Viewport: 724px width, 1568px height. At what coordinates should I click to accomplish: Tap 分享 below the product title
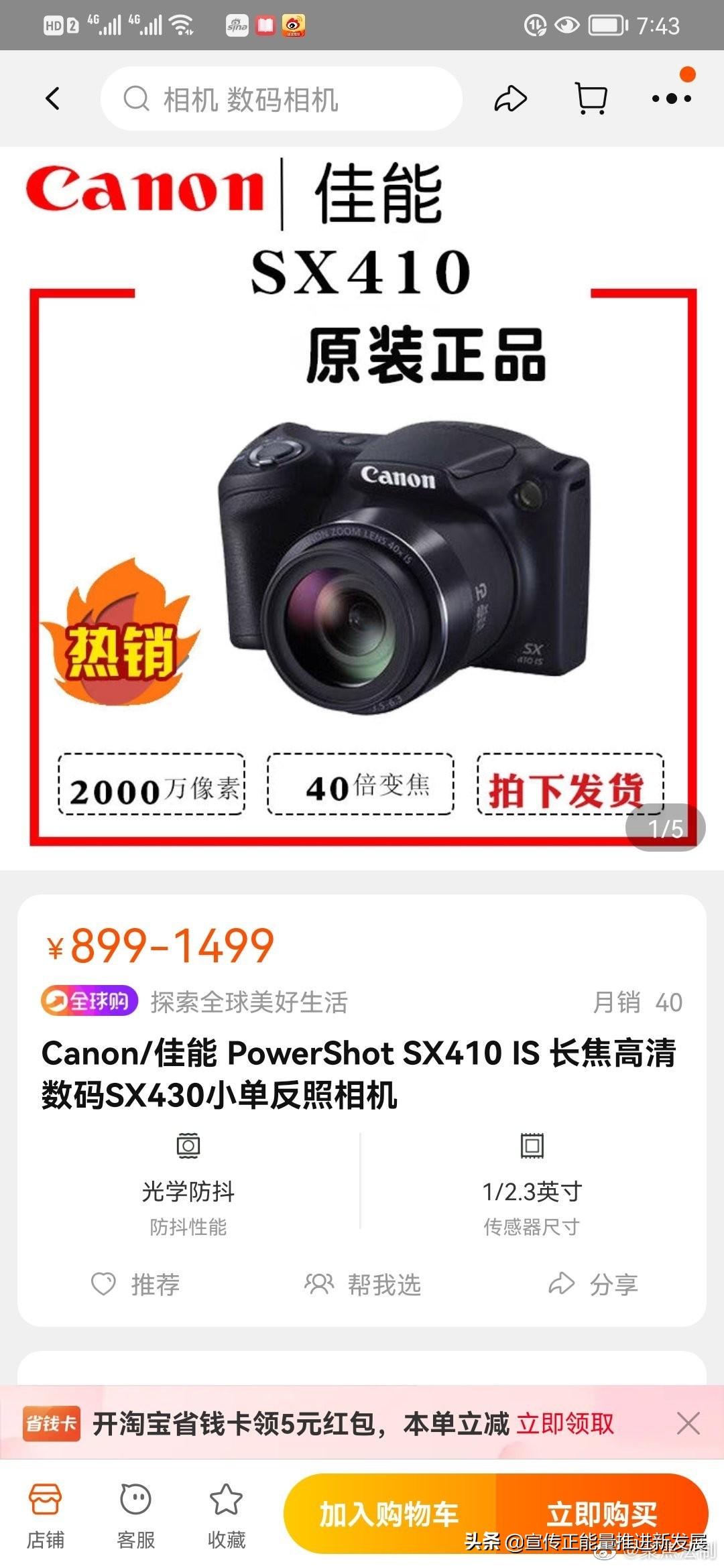tap(593, 1285)
